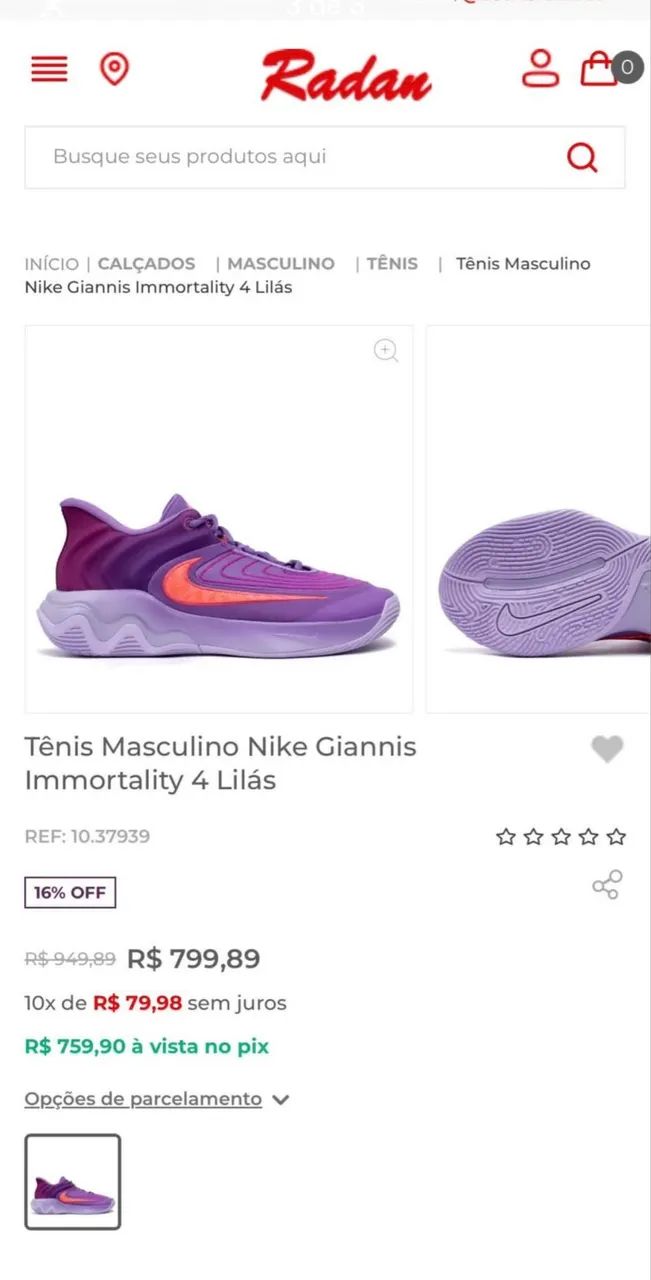This screenshot has width=651, height=1280.
Task: Open the CALÇADOS breadcrumb category
Action: [x=146, y=264]
